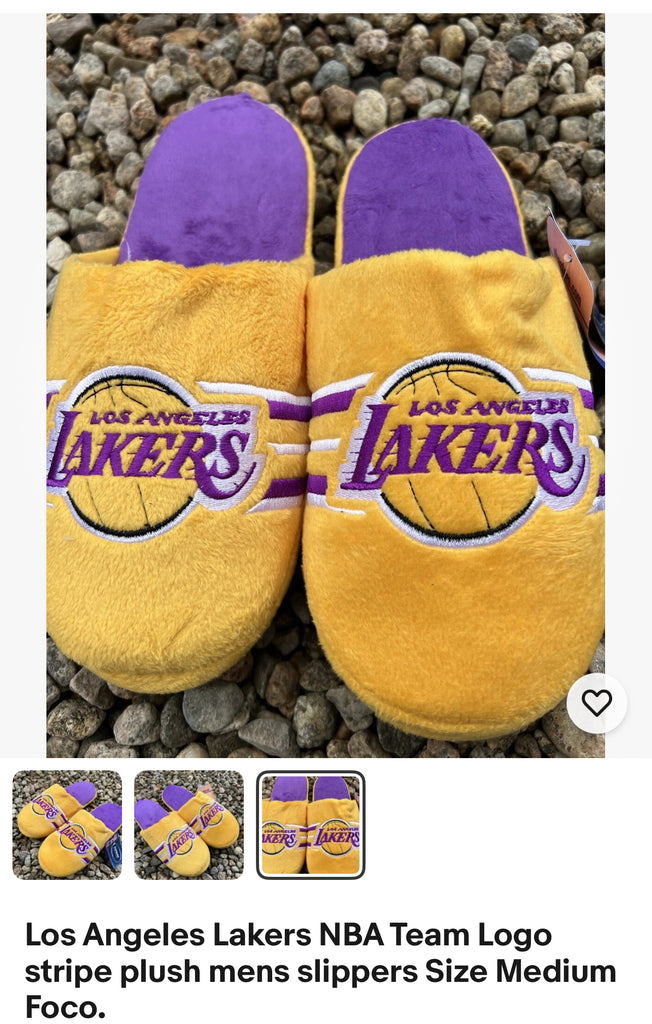View the first thumbnail photo of slippers
The height and width of the screenshot is (1024, 652).
pos(67,825)
